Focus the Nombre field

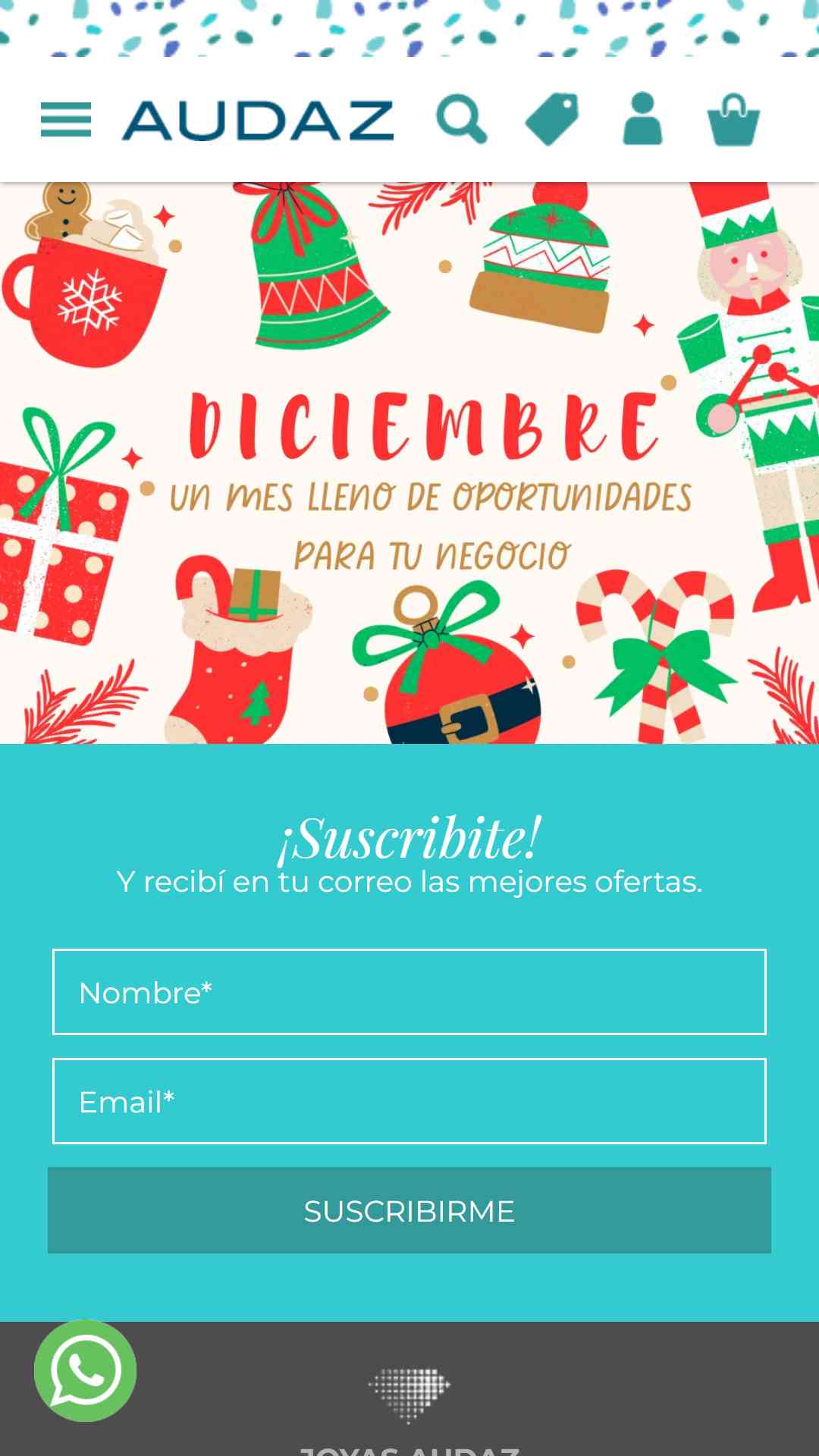tap(409, 992)
